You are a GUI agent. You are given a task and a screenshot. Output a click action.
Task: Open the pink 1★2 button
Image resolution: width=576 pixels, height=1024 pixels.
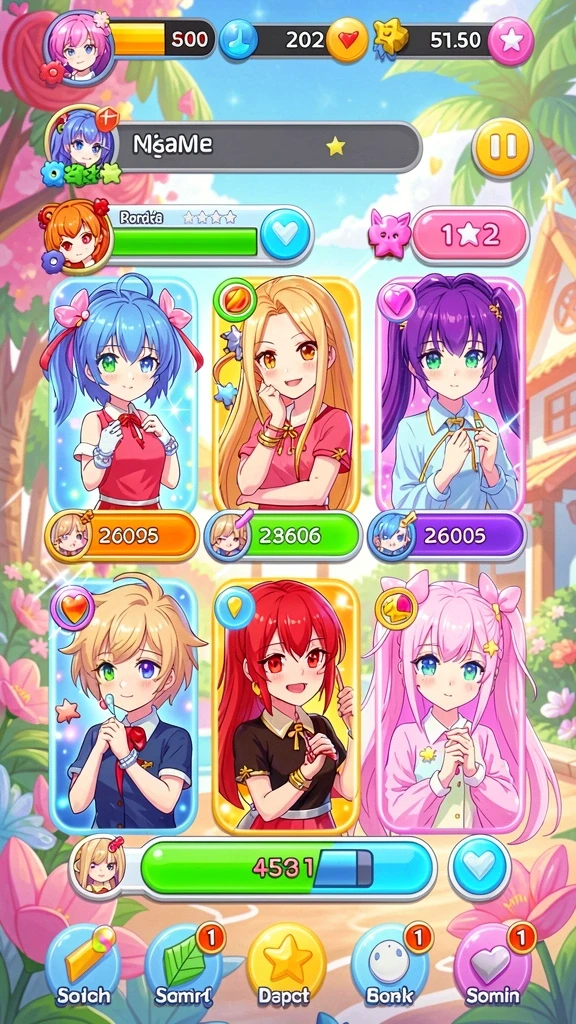(x=470, y=235)
